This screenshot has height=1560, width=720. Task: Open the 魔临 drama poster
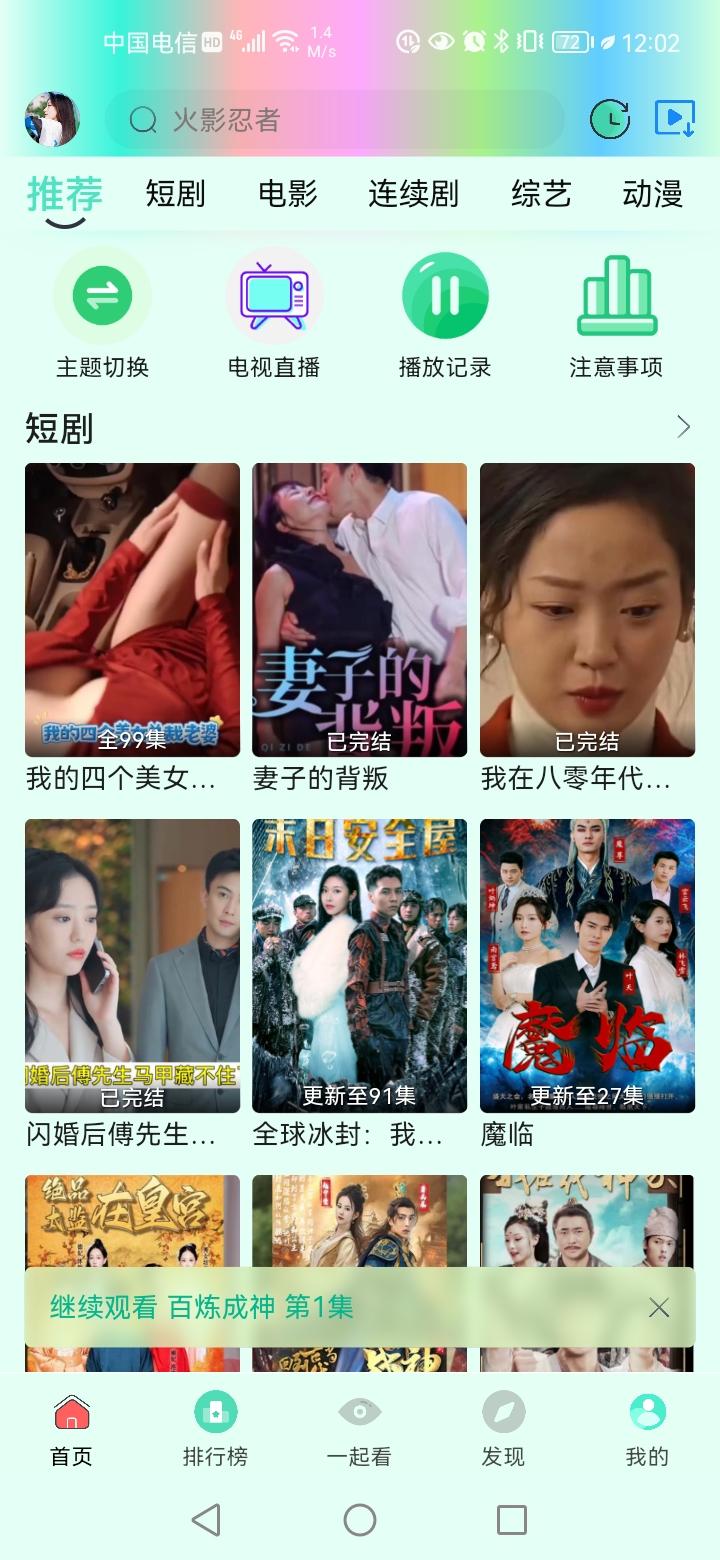pos(587,965)
